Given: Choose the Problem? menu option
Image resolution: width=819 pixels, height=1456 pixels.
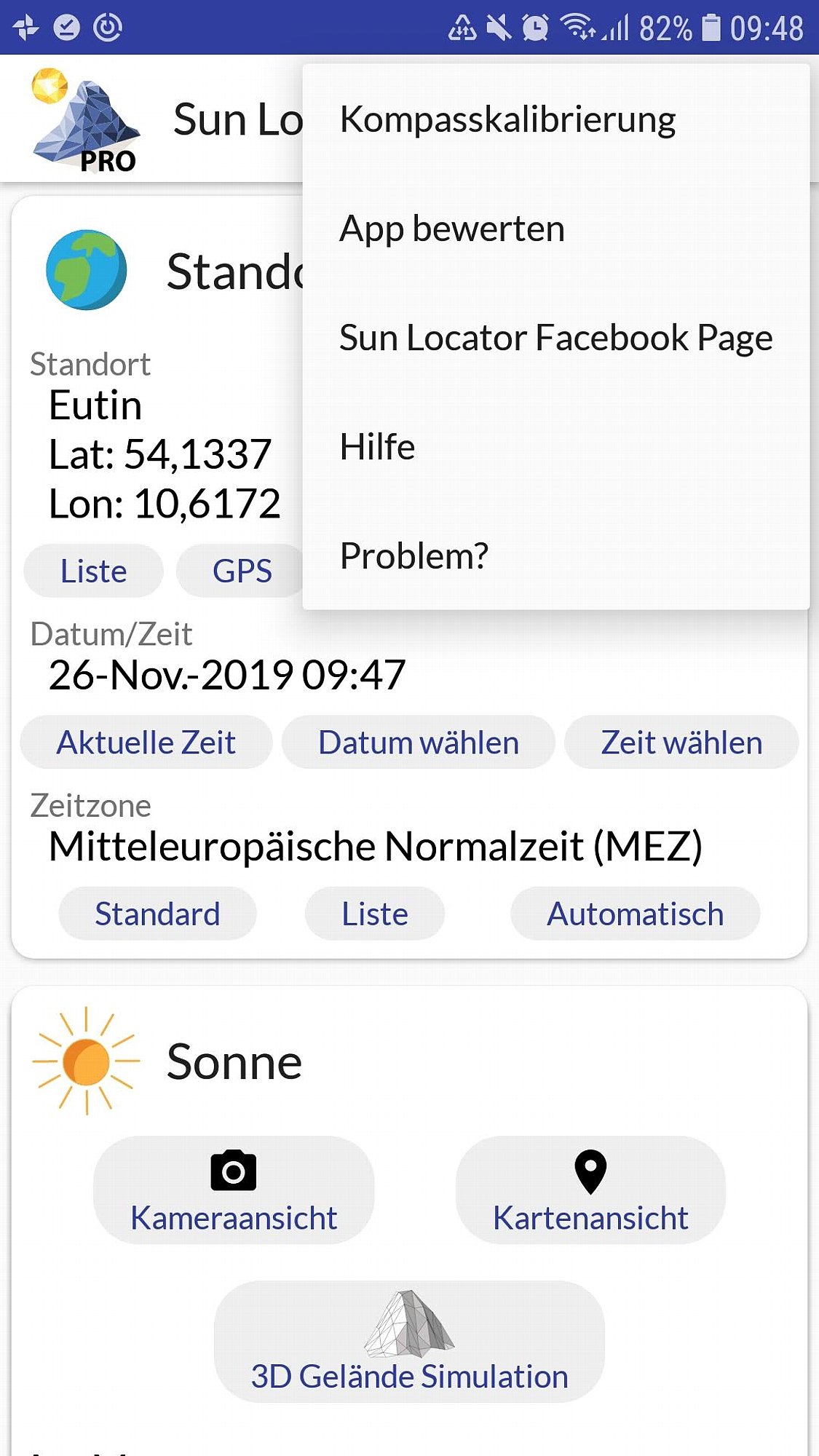Looking at the screenshot, I should coord(556,556).
